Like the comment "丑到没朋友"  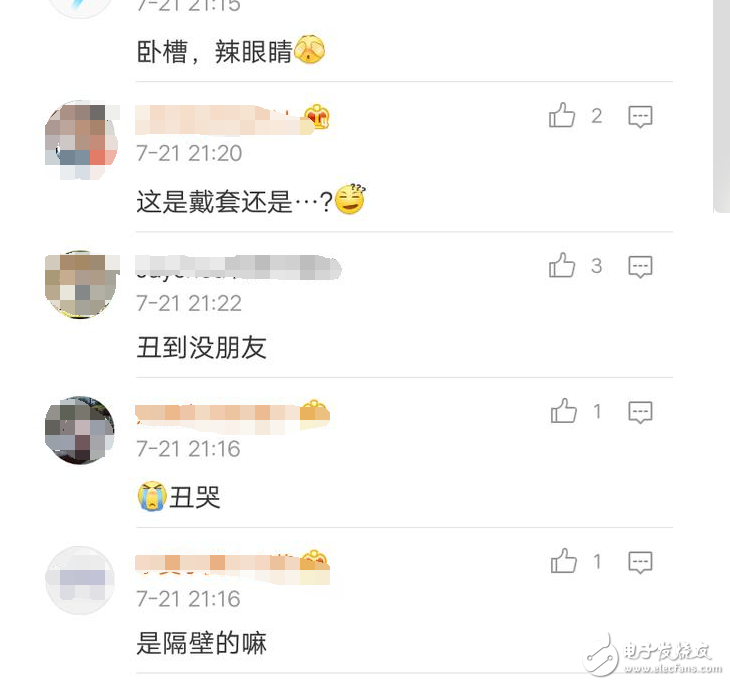[x=562, y=265]
